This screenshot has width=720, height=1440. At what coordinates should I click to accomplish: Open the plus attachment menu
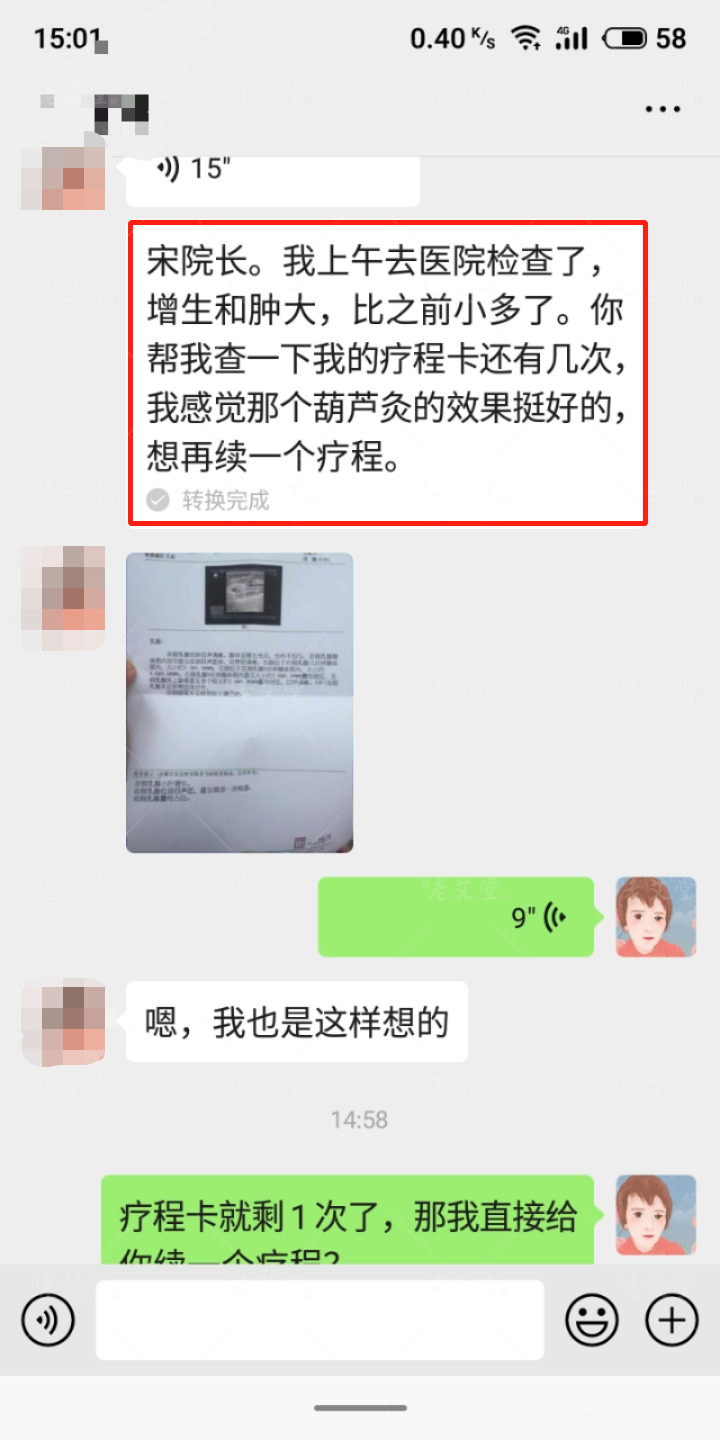click(x=672, y=1320)
